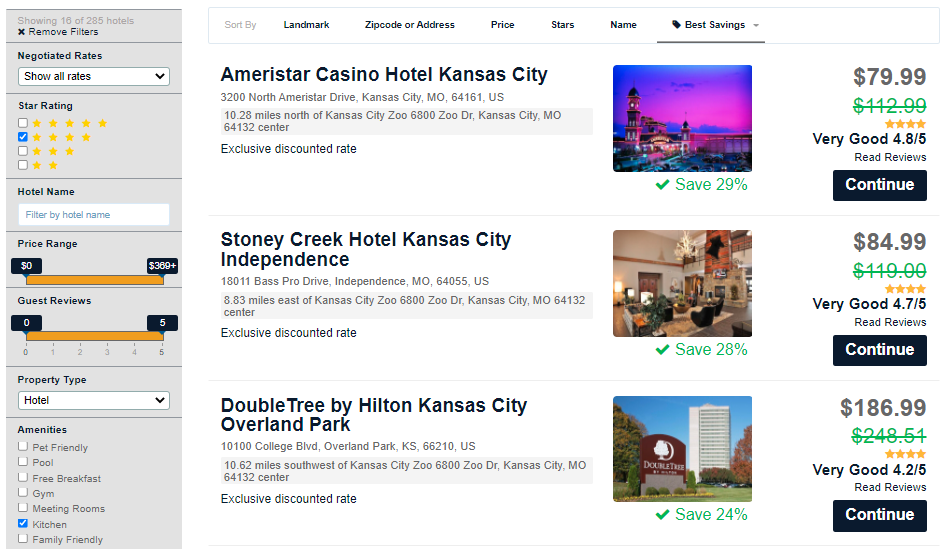Sort results by Price
The width and height of the screenshot is (948, 549).
(502, 25)
